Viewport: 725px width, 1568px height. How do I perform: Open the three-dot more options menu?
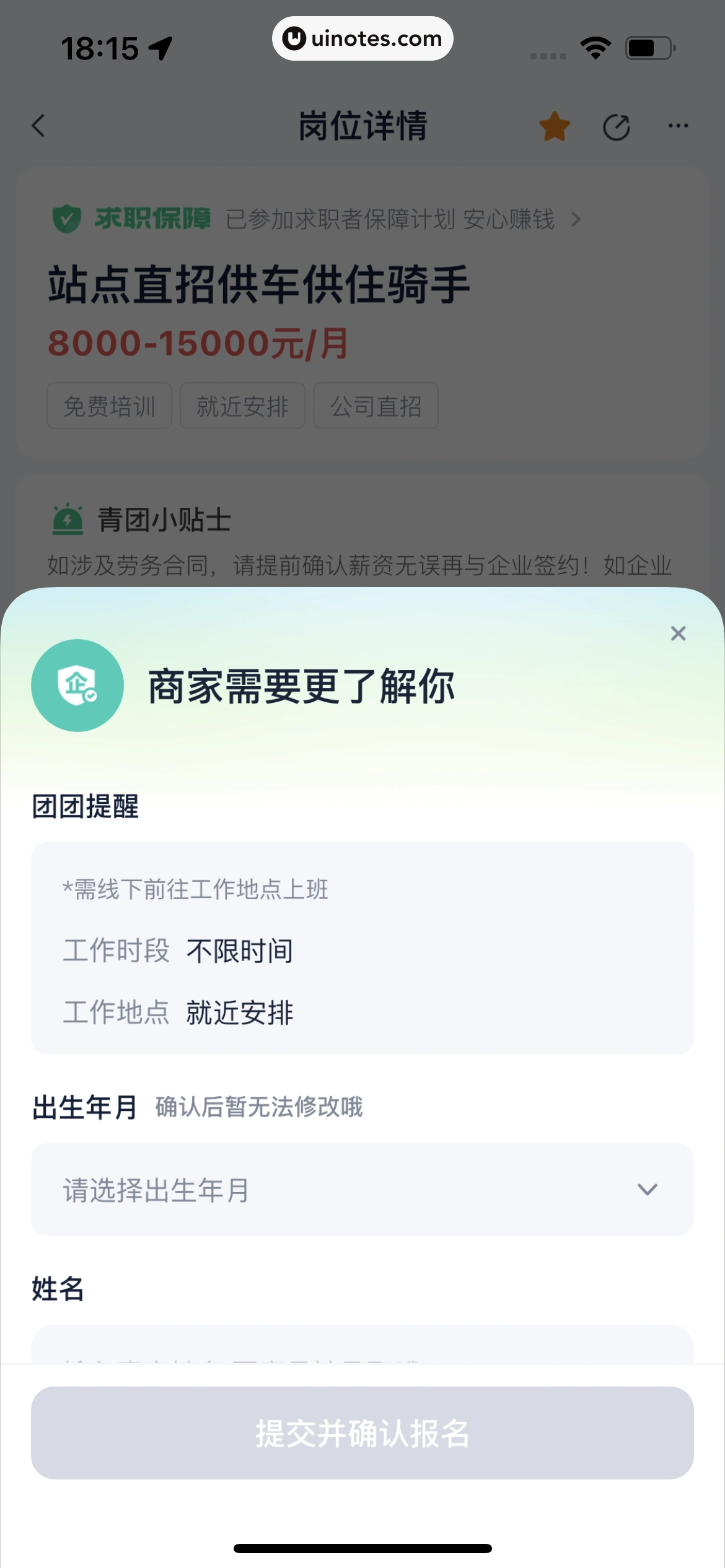pyautogui.click(x=678, y=126)
